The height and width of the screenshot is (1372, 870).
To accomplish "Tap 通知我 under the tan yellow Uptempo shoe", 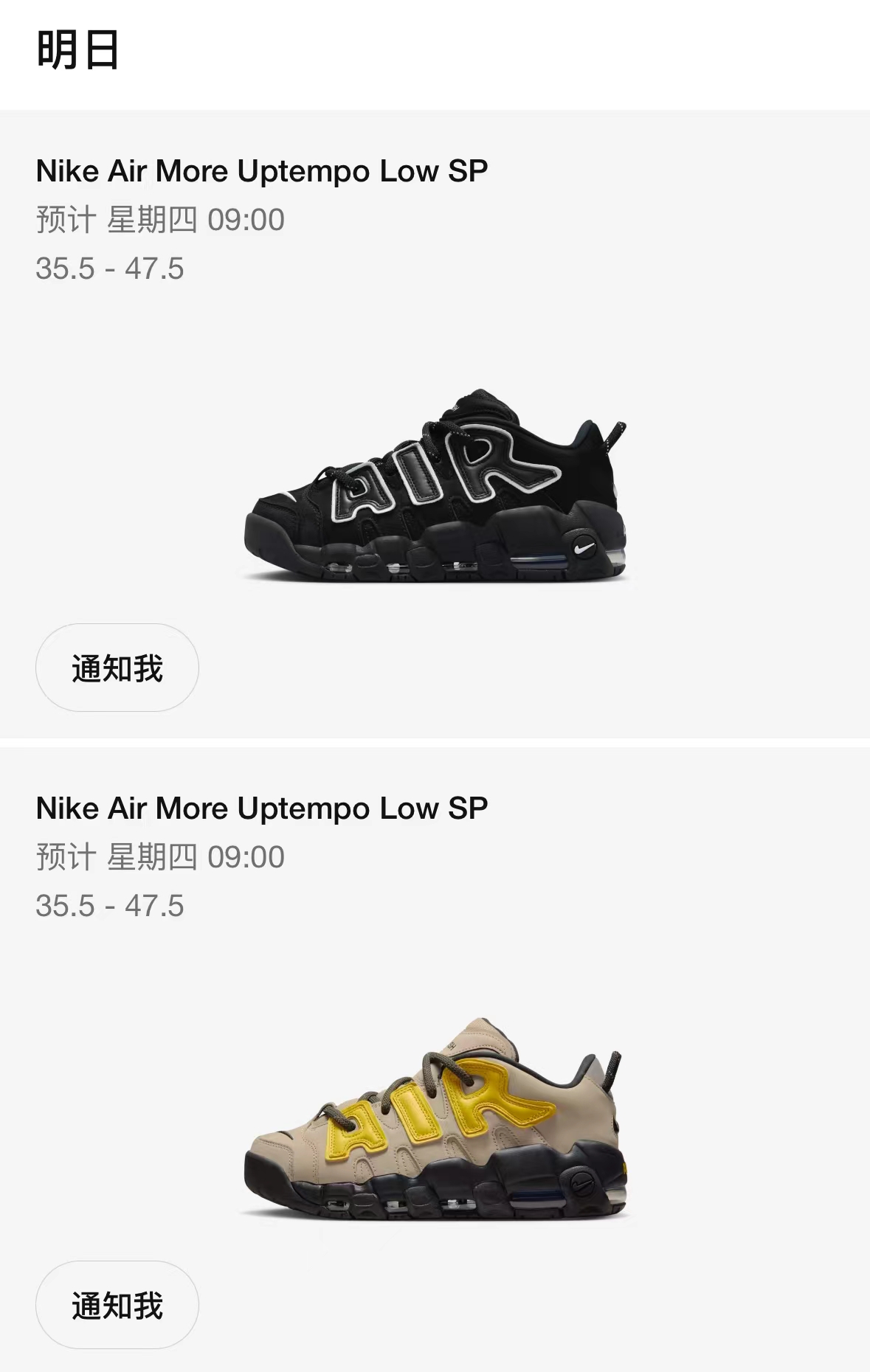I will (117, 1305).
